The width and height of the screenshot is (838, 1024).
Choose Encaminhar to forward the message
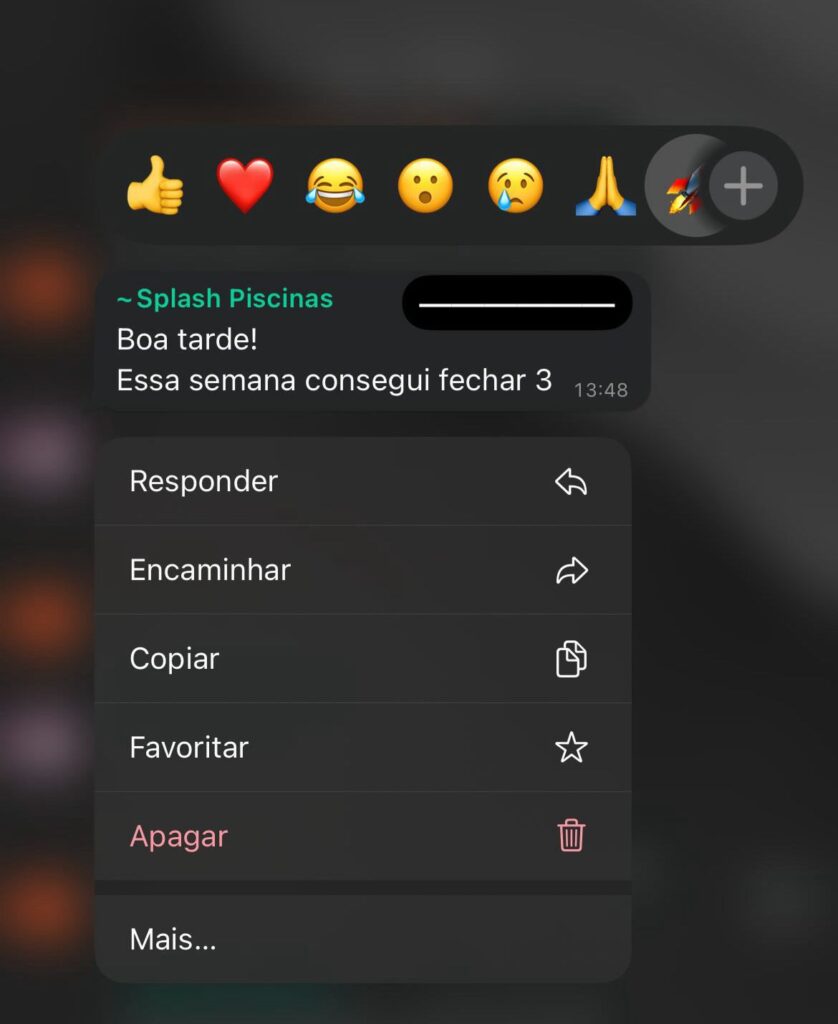(362, 570)
